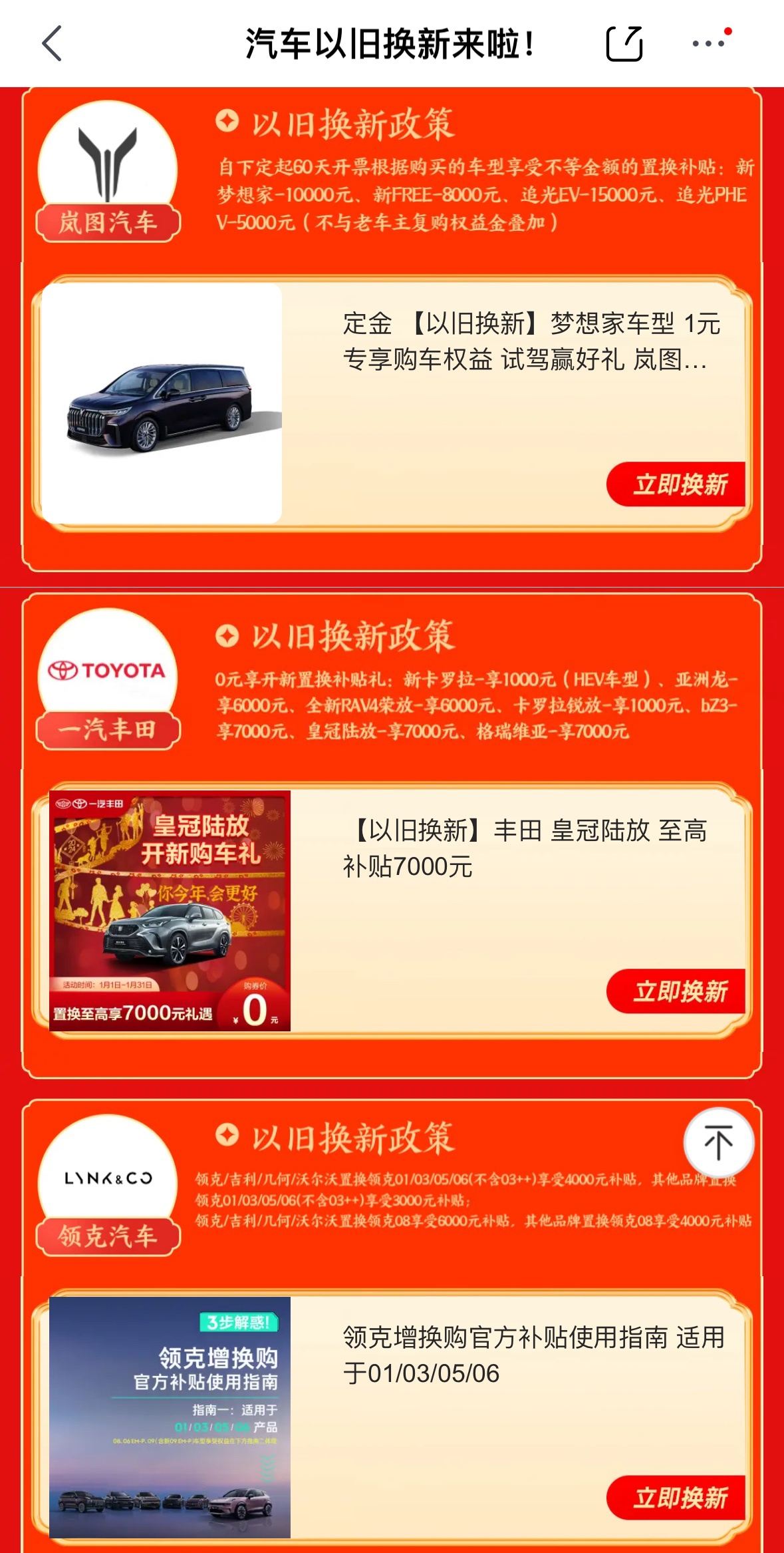Go back from the trade-in page
784x1553 pixels.
[52, 44]
